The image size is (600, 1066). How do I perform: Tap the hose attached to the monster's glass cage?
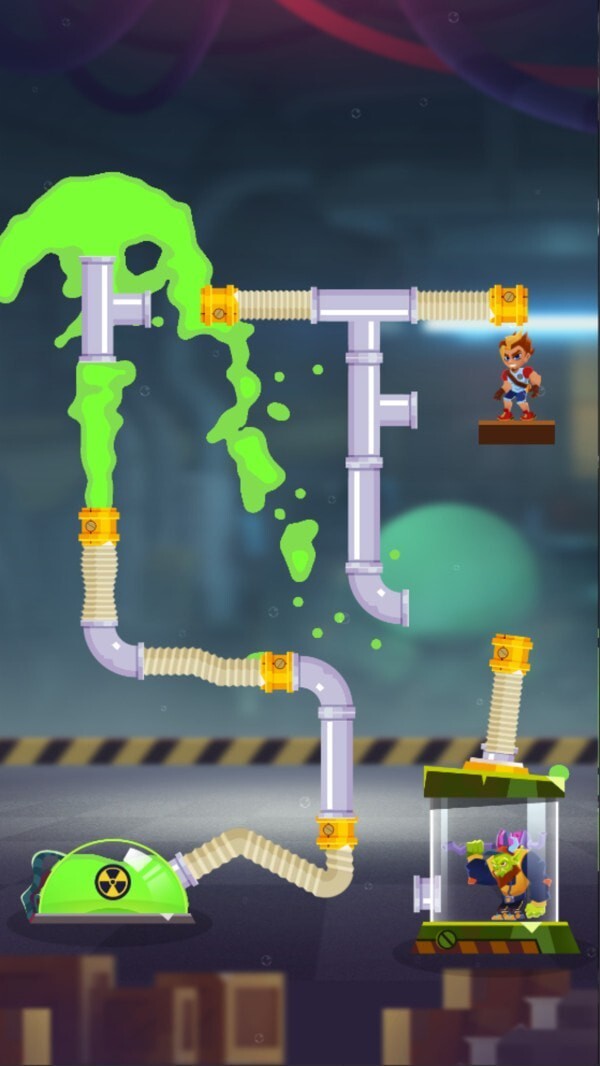(507, 700)
